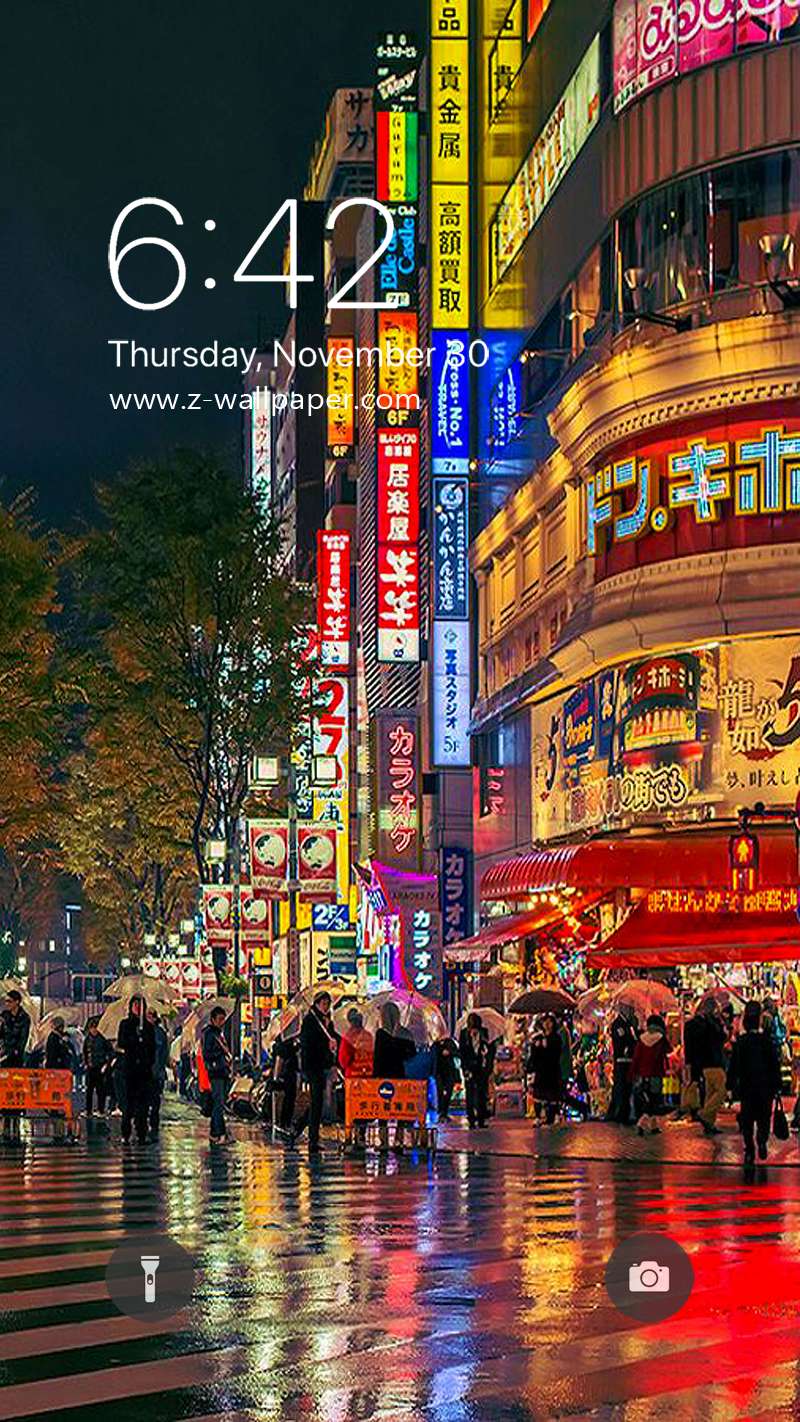Open the camera from the lock screen icon
The height and width of the screenshot is (1422, 800).
click(x=650, y=1276)
